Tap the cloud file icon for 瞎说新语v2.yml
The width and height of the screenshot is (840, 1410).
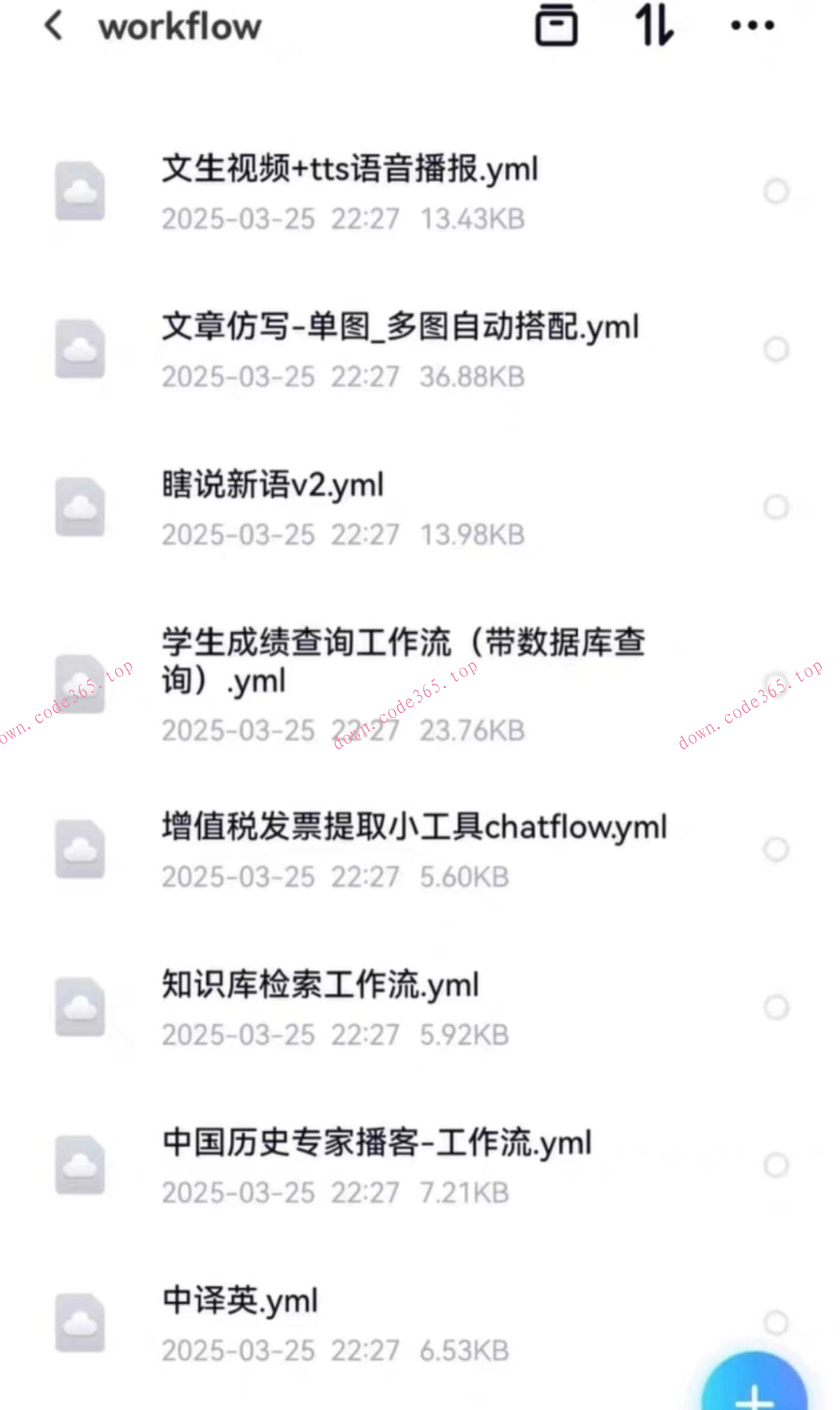click(81, 507)
